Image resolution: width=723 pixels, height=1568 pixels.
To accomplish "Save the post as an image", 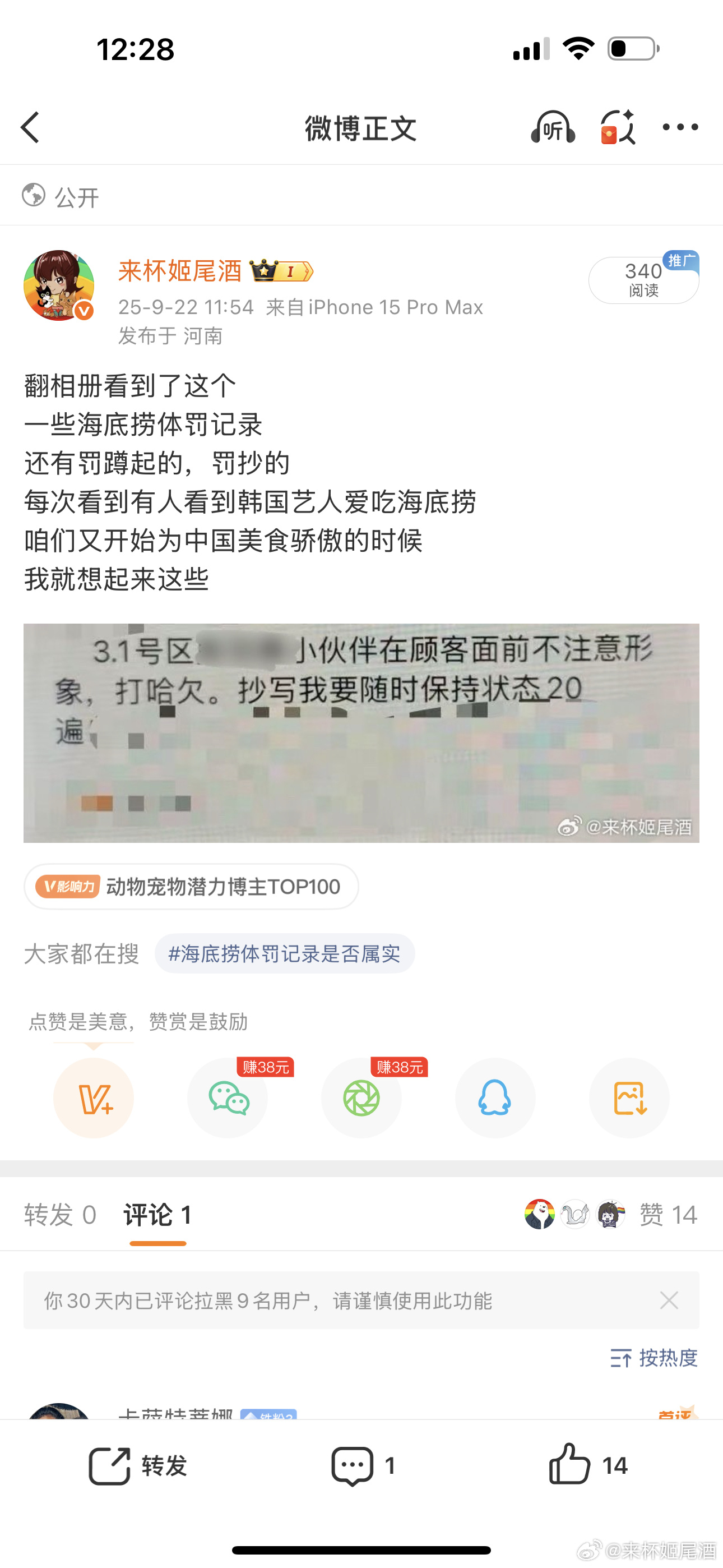I will pos(629,1097).
